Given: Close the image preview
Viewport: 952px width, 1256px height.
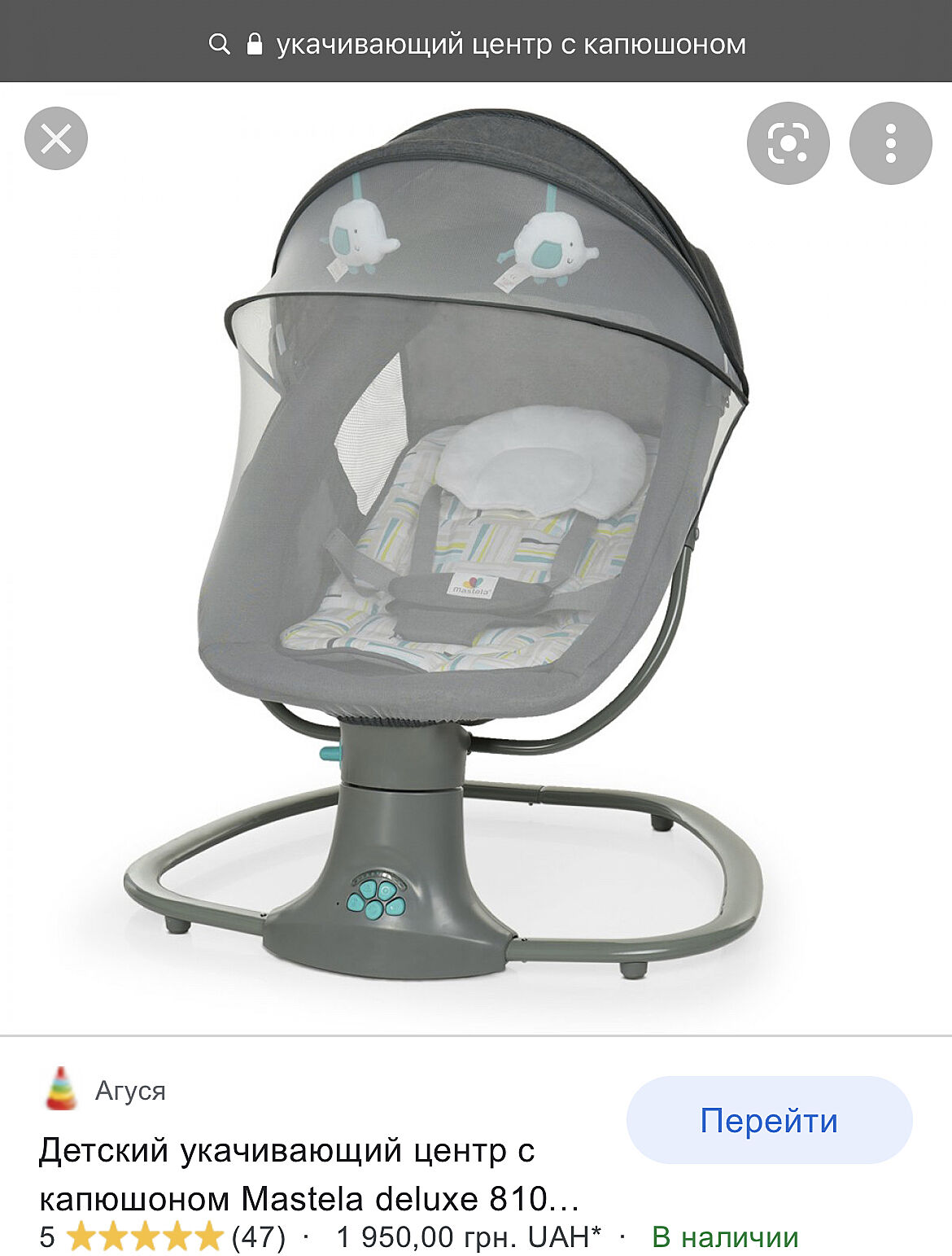Looking at the screenshot, I should click(x=56, y=139).
